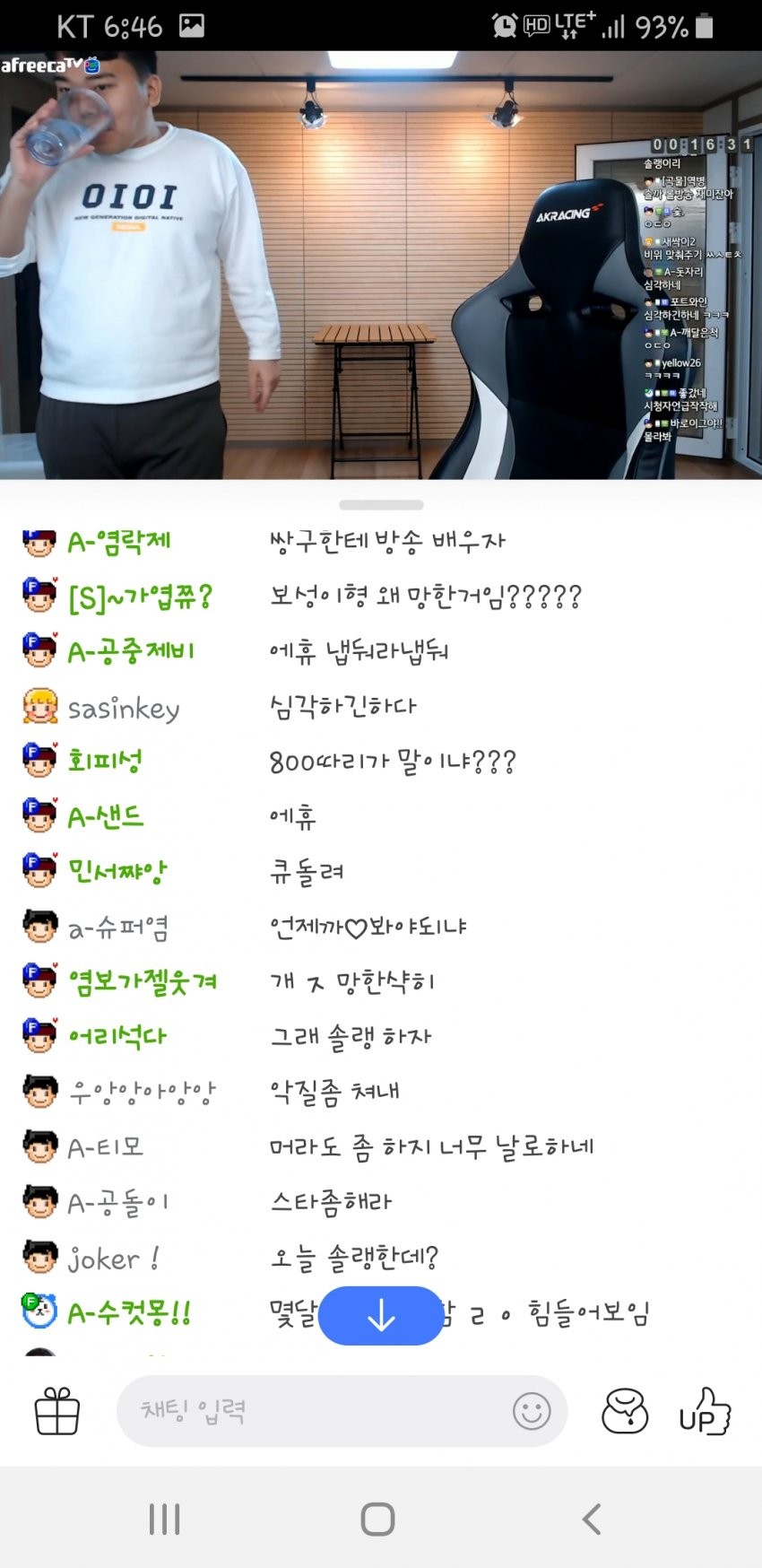Jump to the latest chat messages

[381, 1315]
